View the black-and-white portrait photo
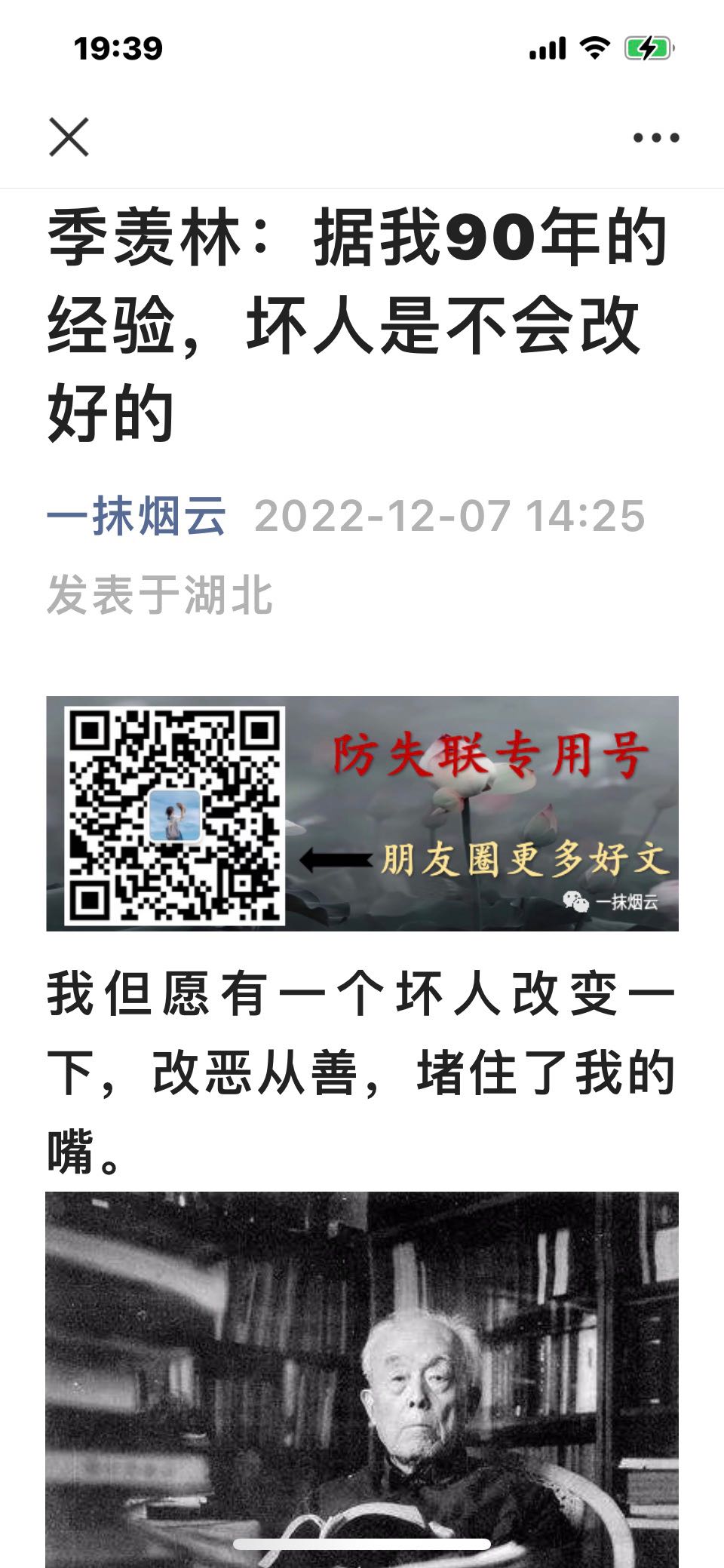Viewport: 724px width, 1568px height. tap(362, 1379)
